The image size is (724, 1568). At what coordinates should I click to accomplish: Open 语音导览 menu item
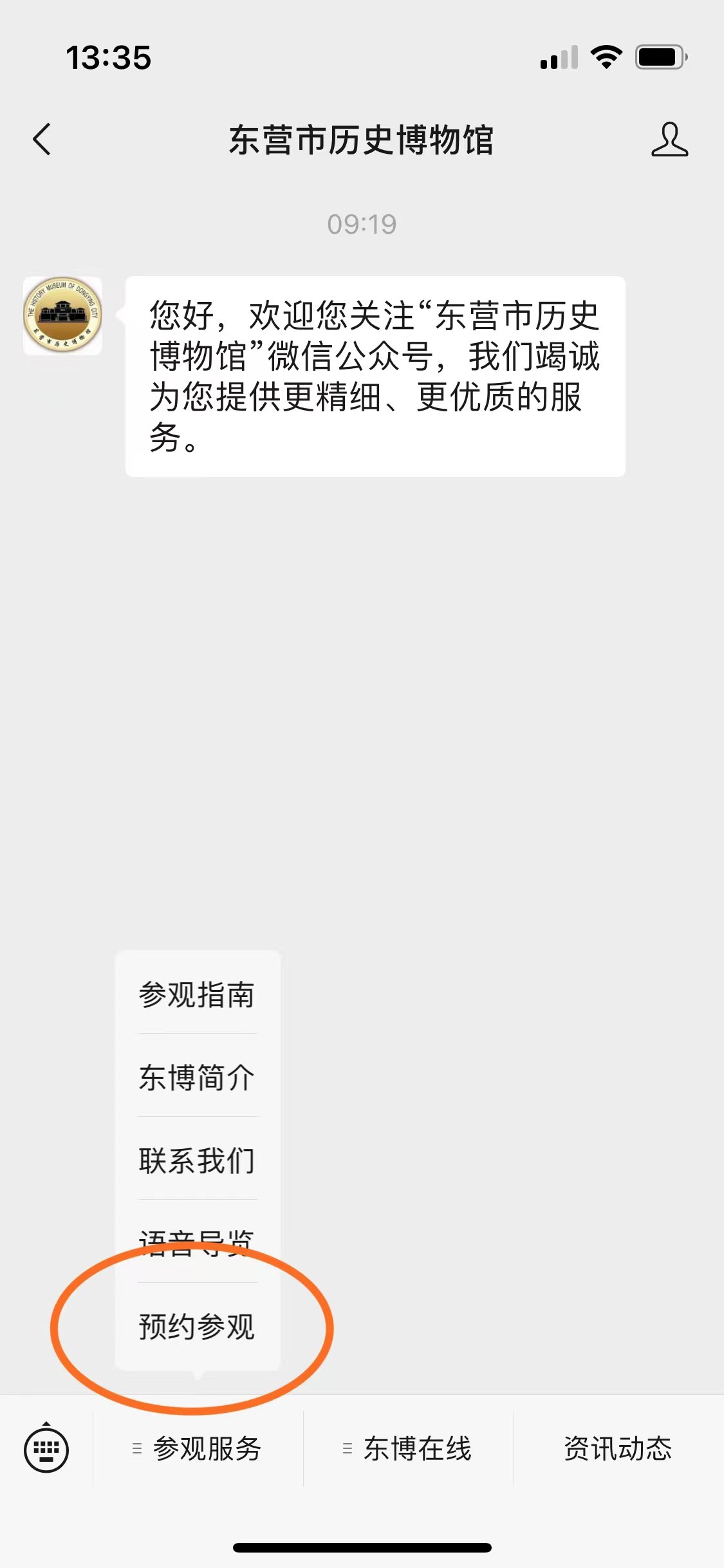[x=197, y=1242]
